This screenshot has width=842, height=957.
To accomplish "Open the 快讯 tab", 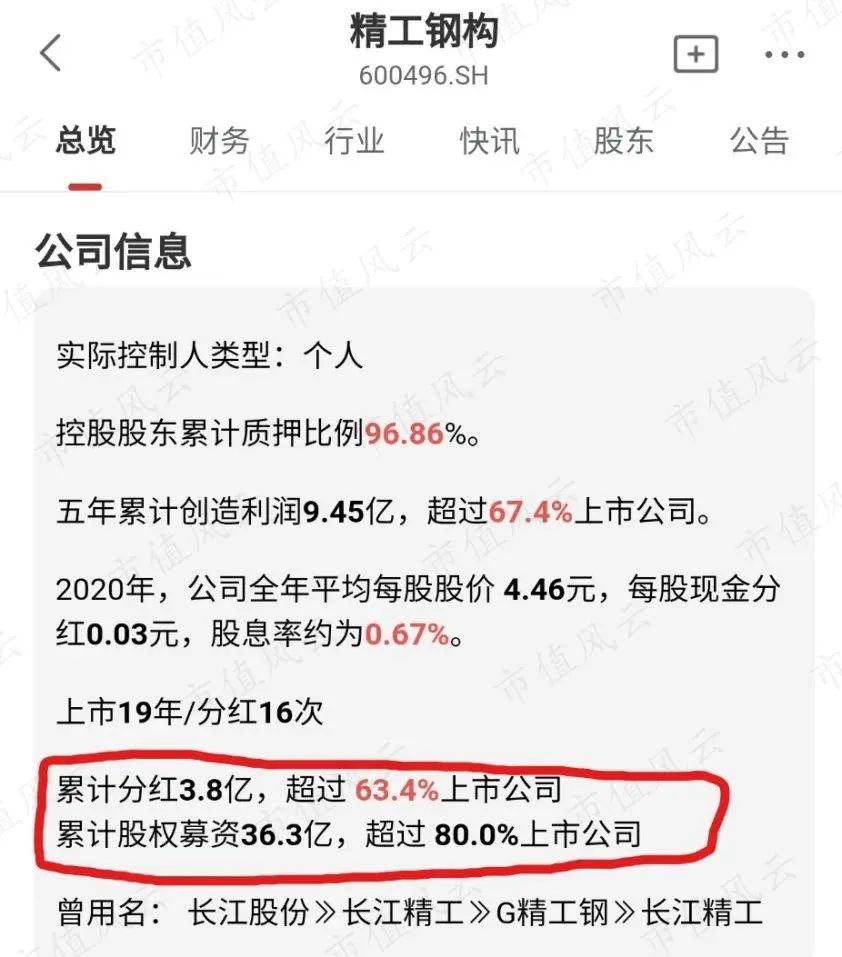I will [489, 140].
